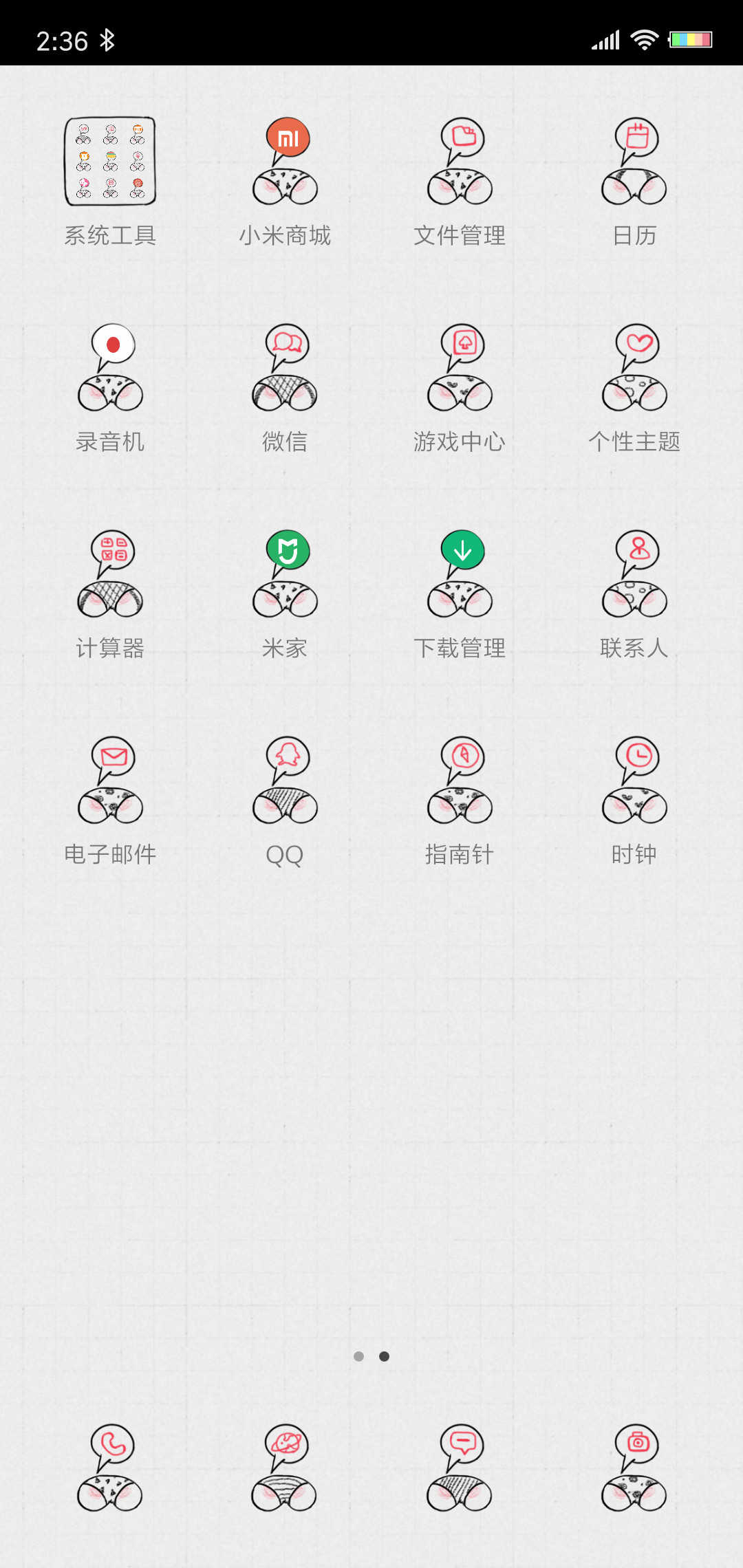Launch the browser from the dock
This screenshot has height=1568, width=743.
(285, 1468)
